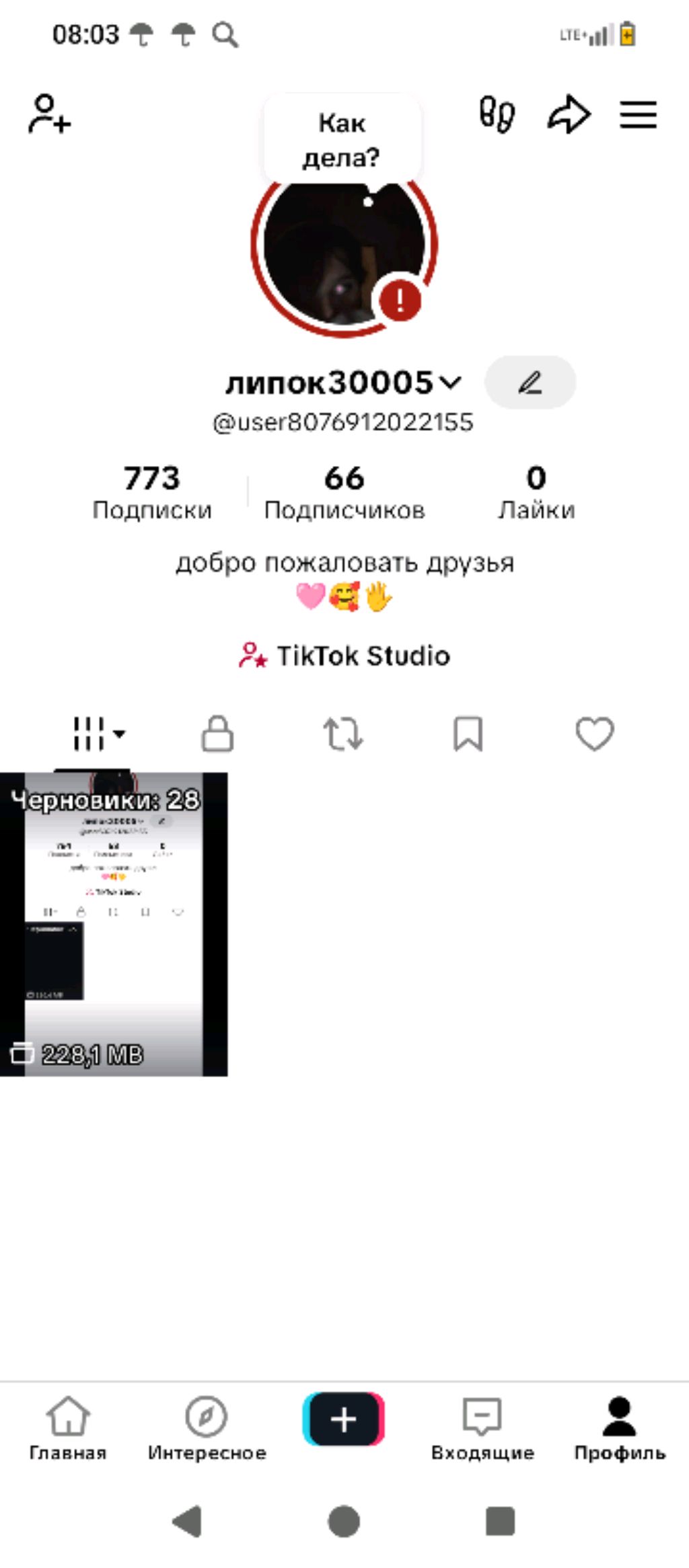Edit profile with the pencil button
Image resolution: width=689 pixels, height=1568 pixels.
tap(530, 383)
